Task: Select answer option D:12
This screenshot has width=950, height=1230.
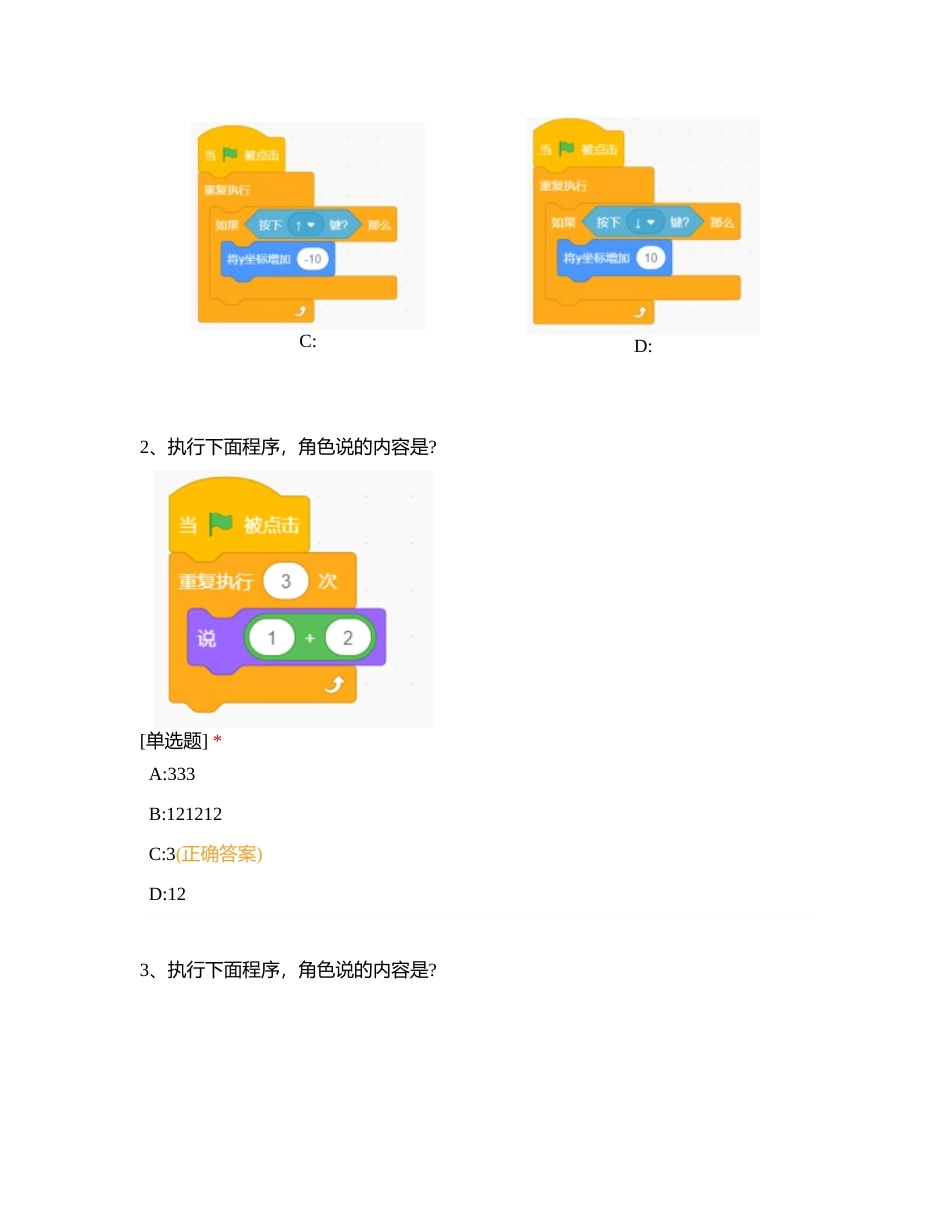Action: (x=167, y=894)
